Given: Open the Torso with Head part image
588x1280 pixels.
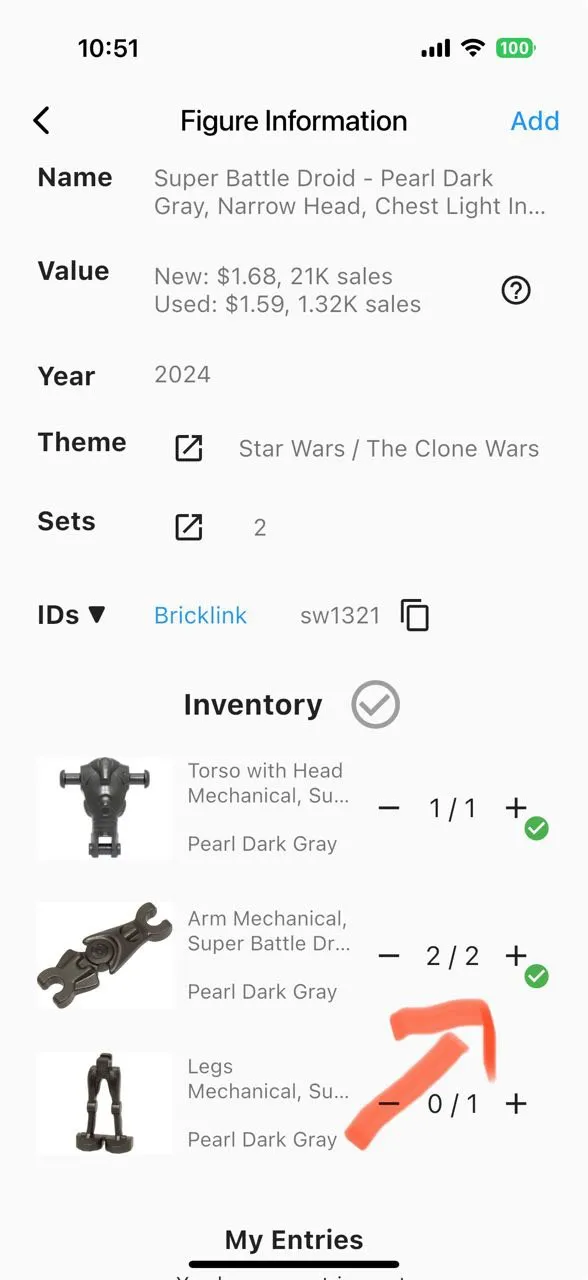Looking at the screenshot, I should point(105,808).
